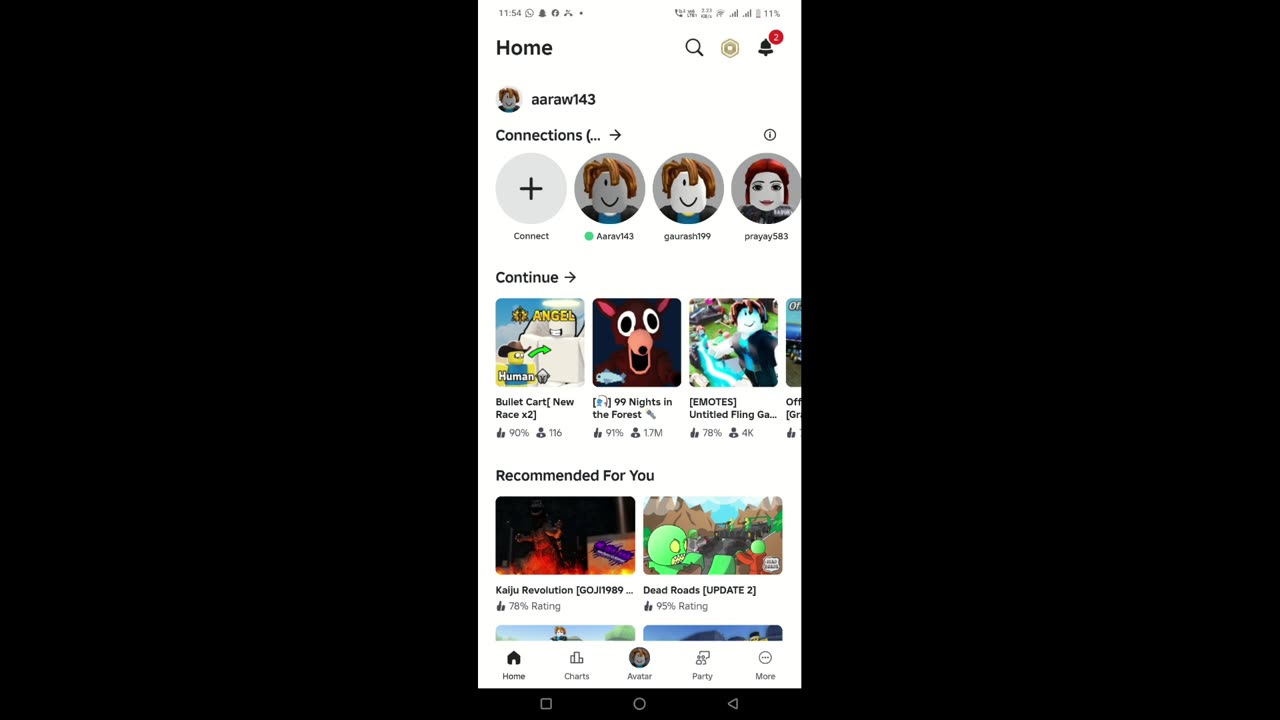Open 99 Nights in the Forest
1280x720 pixels.
[x=636, y=343]
